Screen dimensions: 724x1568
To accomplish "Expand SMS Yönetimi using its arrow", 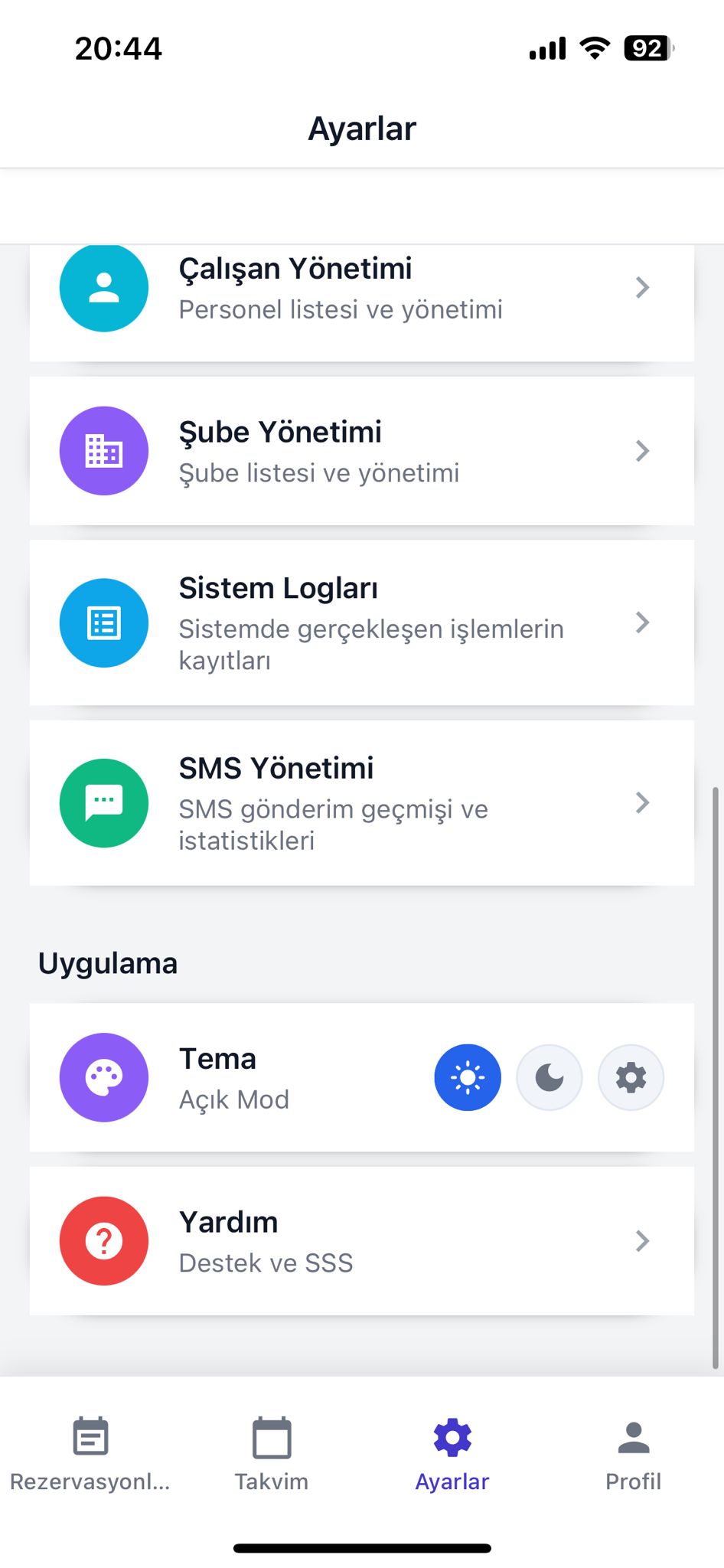I will (642, 802).
